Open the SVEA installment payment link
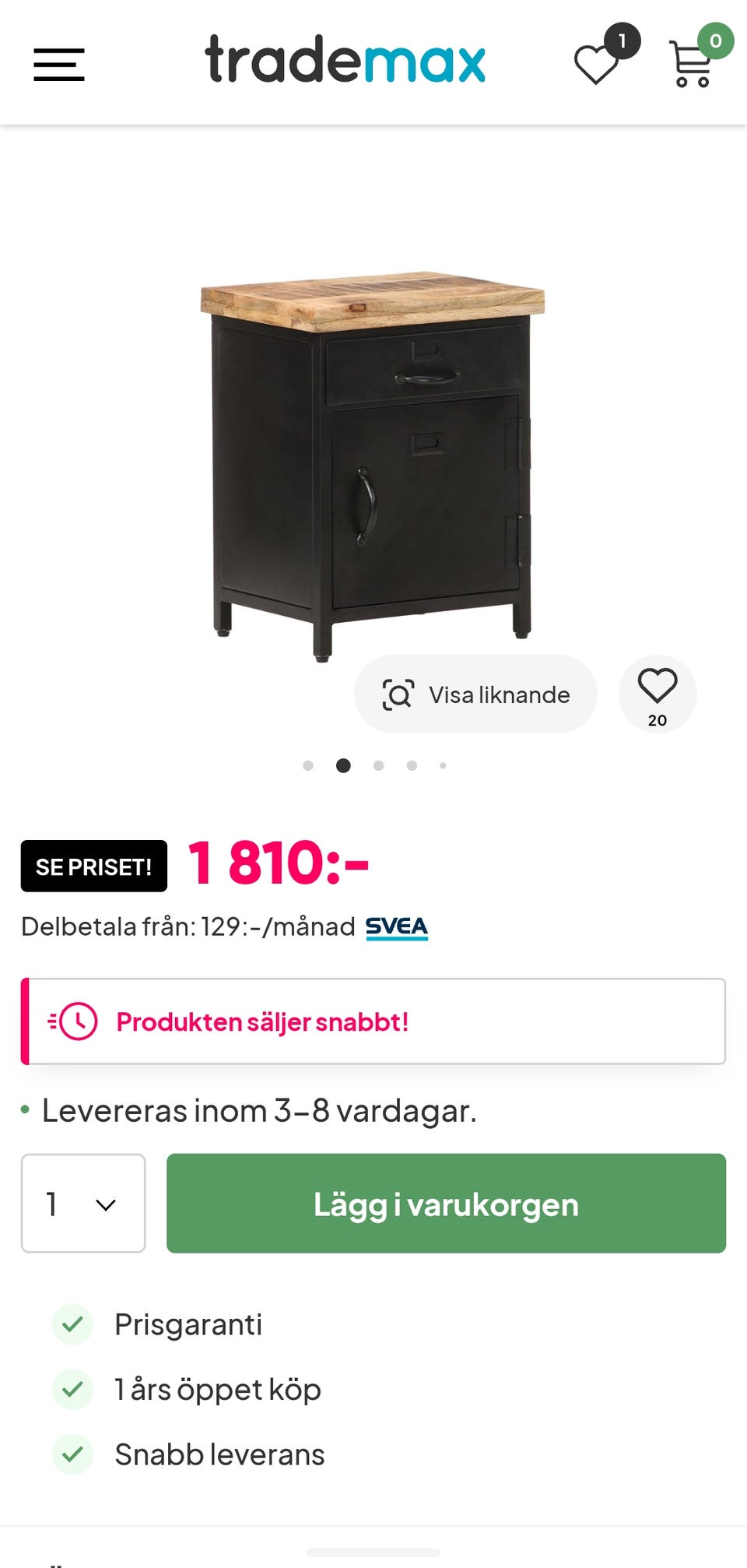The height and width of the screenshot is (1568, 747). tap(397, 927)
